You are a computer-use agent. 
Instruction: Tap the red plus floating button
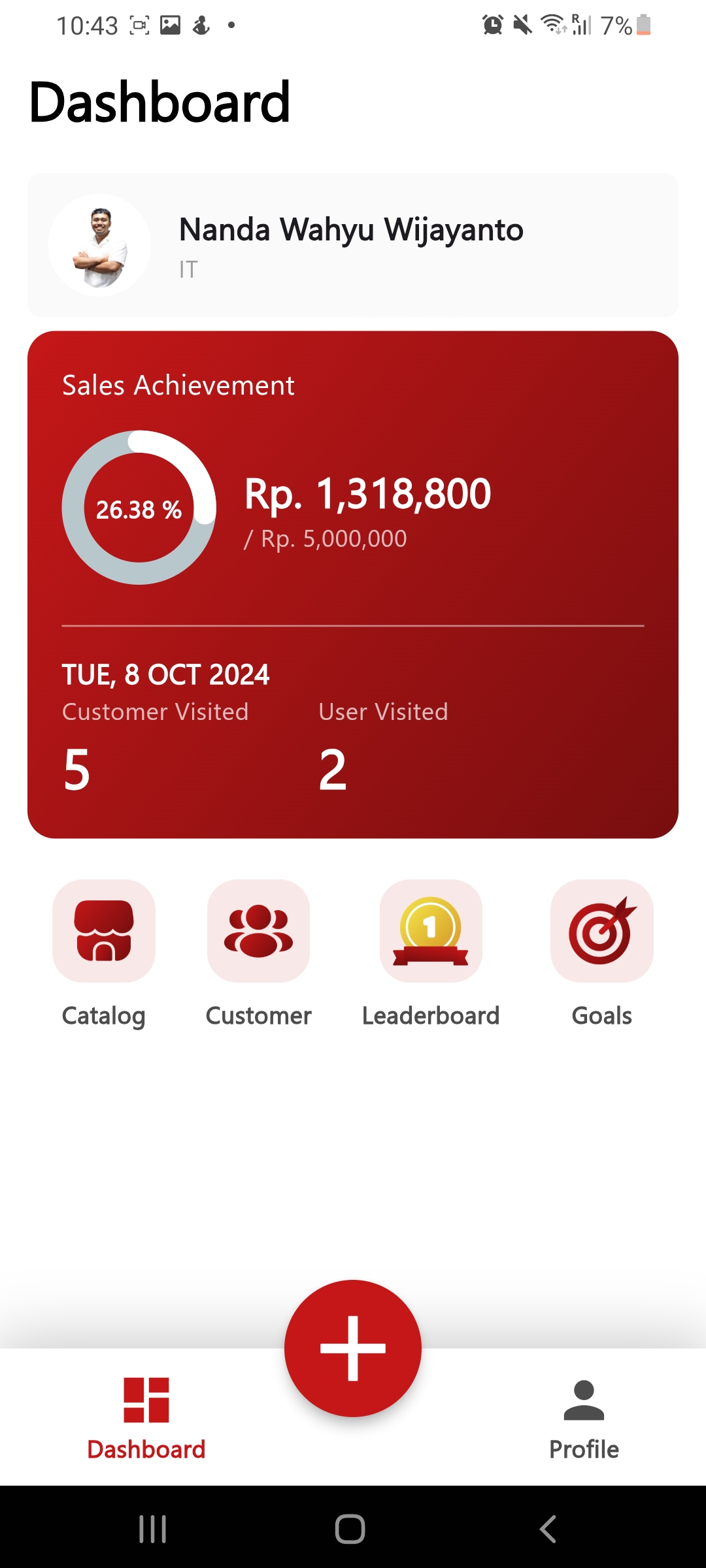[353, 1348]
